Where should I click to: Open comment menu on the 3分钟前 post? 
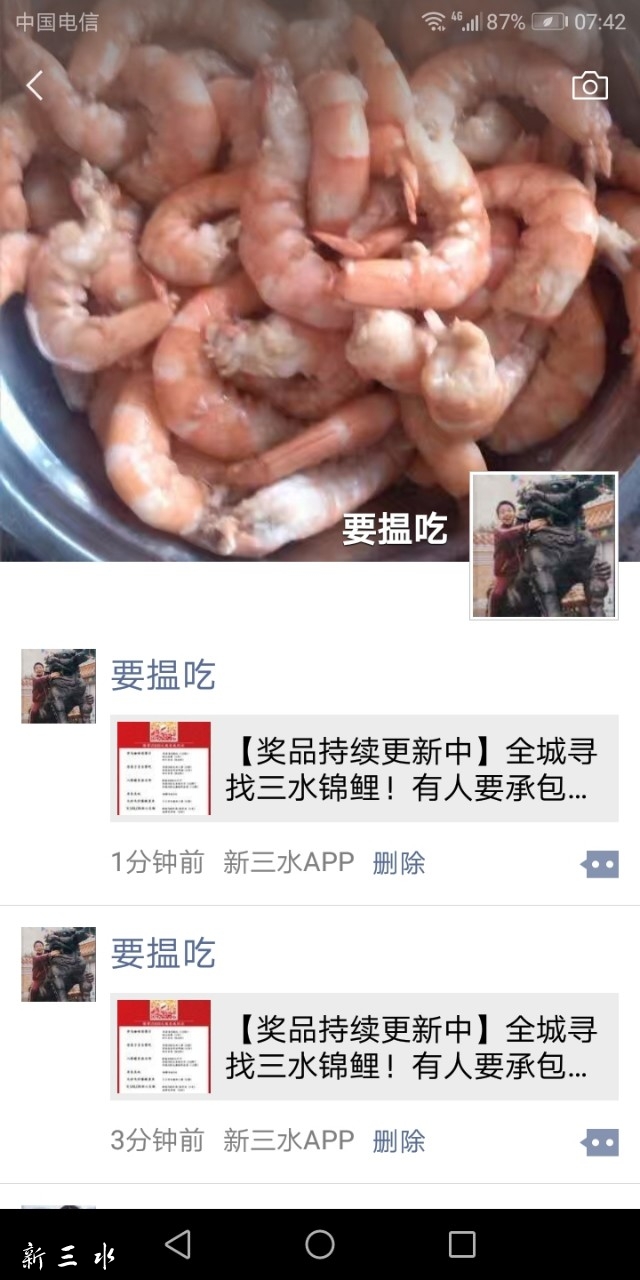(600, 1142)
